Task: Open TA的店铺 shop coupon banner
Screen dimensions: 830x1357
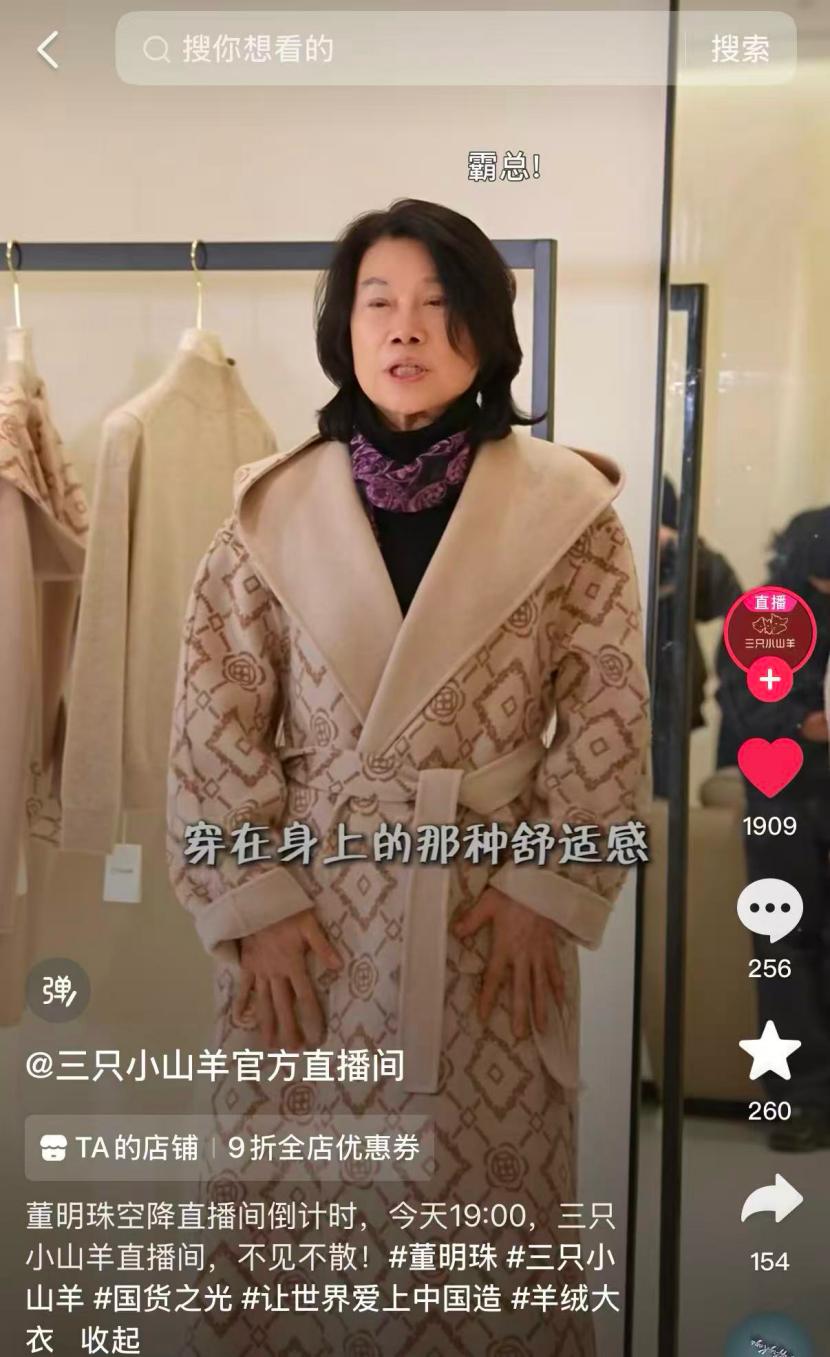Action: [x=230, y=1148]
